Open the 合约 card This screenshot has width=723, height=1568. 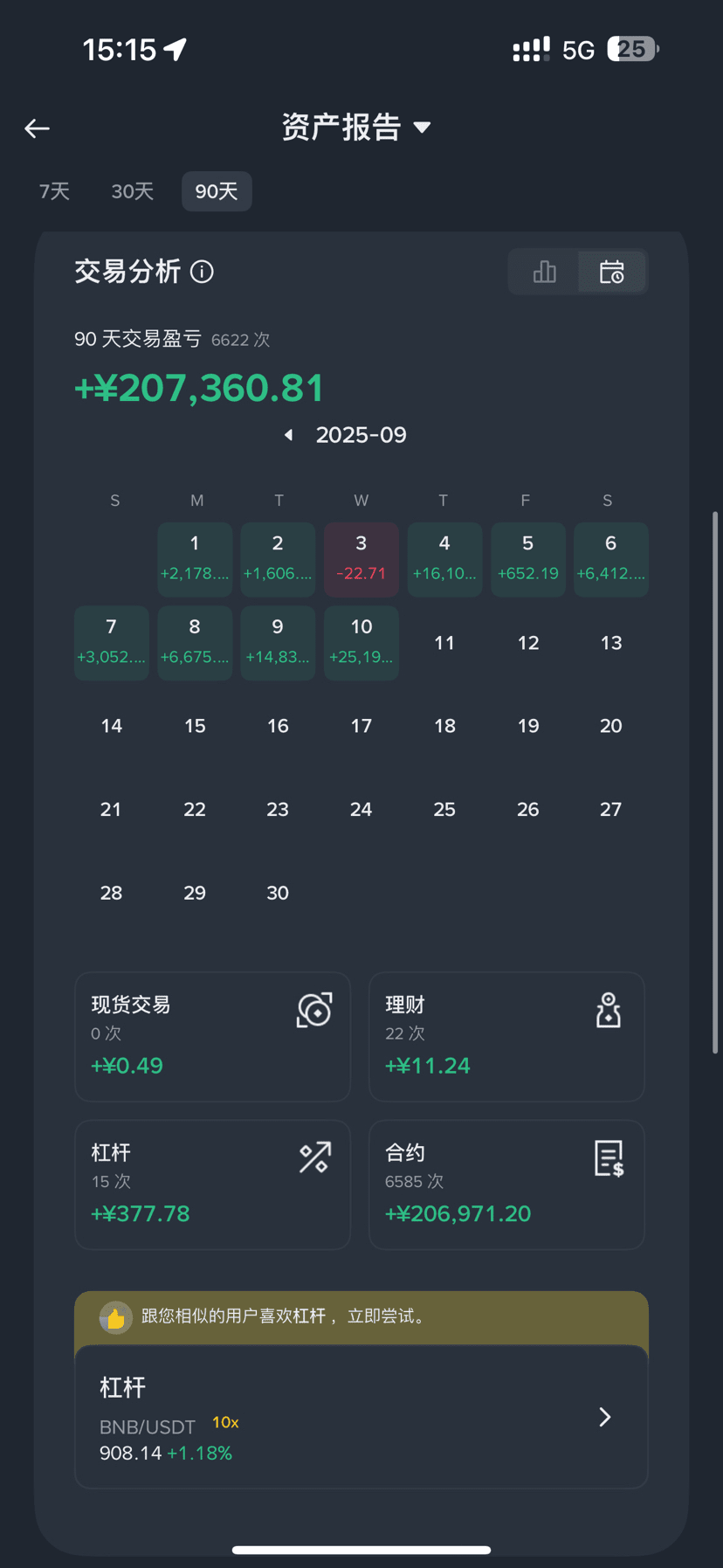point(506,1185)
